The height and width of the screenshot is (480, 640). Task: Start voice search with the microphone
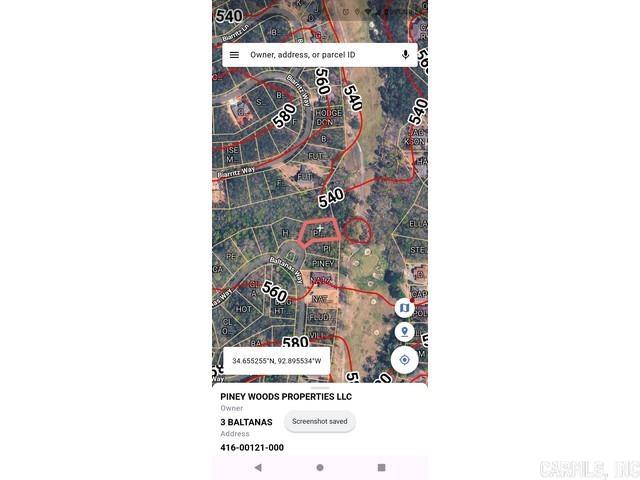405,55
